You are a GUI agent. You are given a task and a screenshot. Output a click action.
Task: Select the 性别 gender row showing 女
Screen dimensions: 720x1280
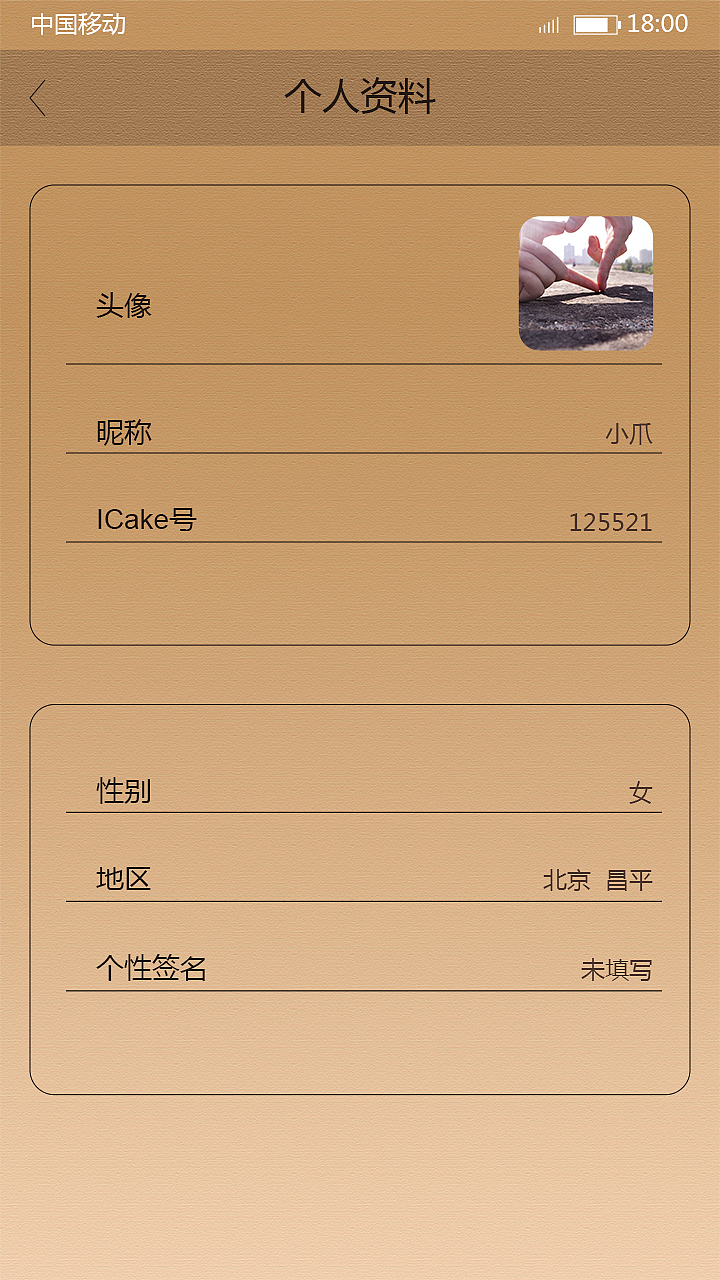[x=360, y=792]
